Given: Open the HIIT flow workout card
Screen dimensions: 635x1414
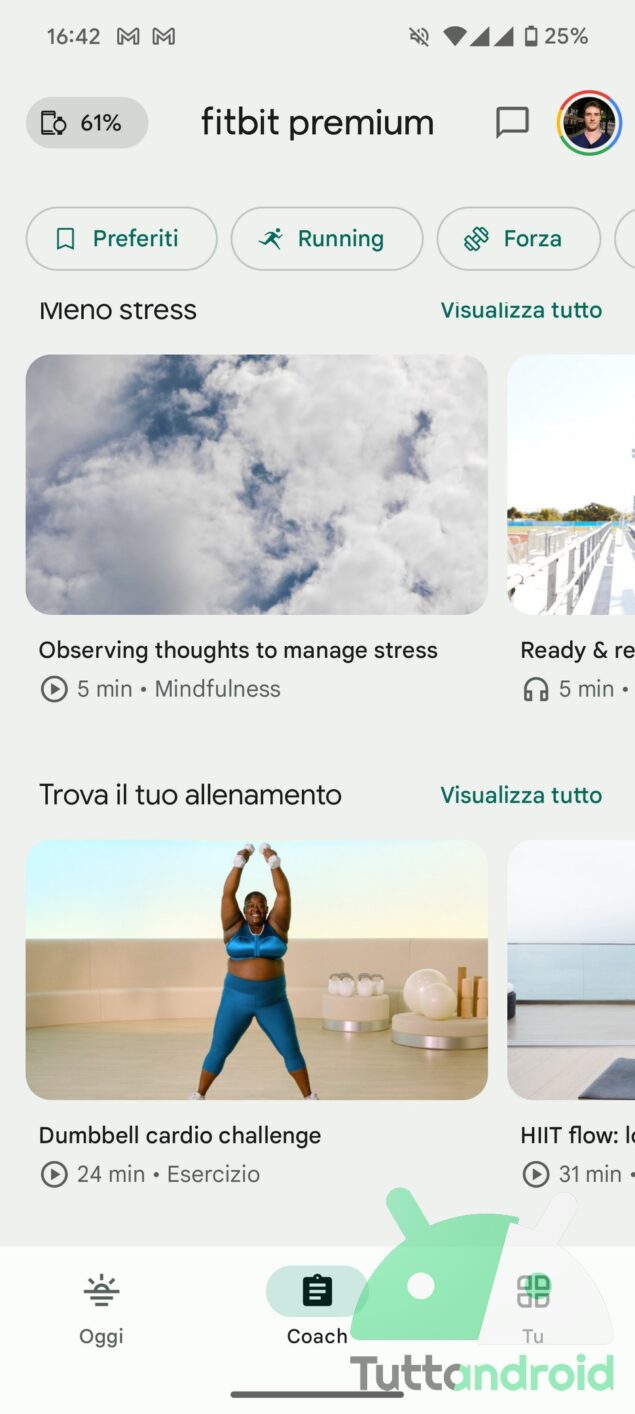Looking at the screenshot, I should [x=572, y=970].
